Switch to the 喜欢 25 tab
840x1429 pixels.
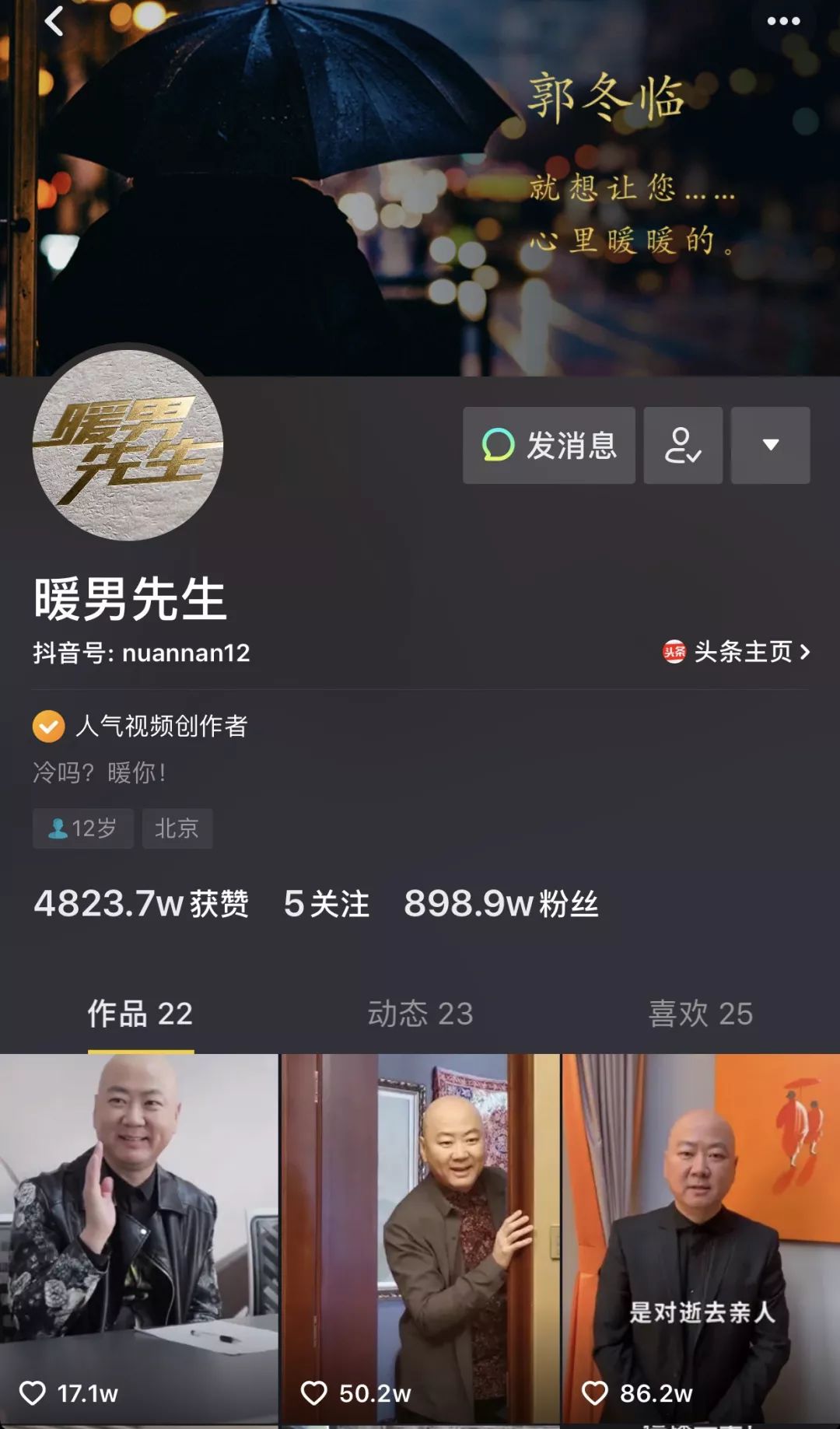700,1014
